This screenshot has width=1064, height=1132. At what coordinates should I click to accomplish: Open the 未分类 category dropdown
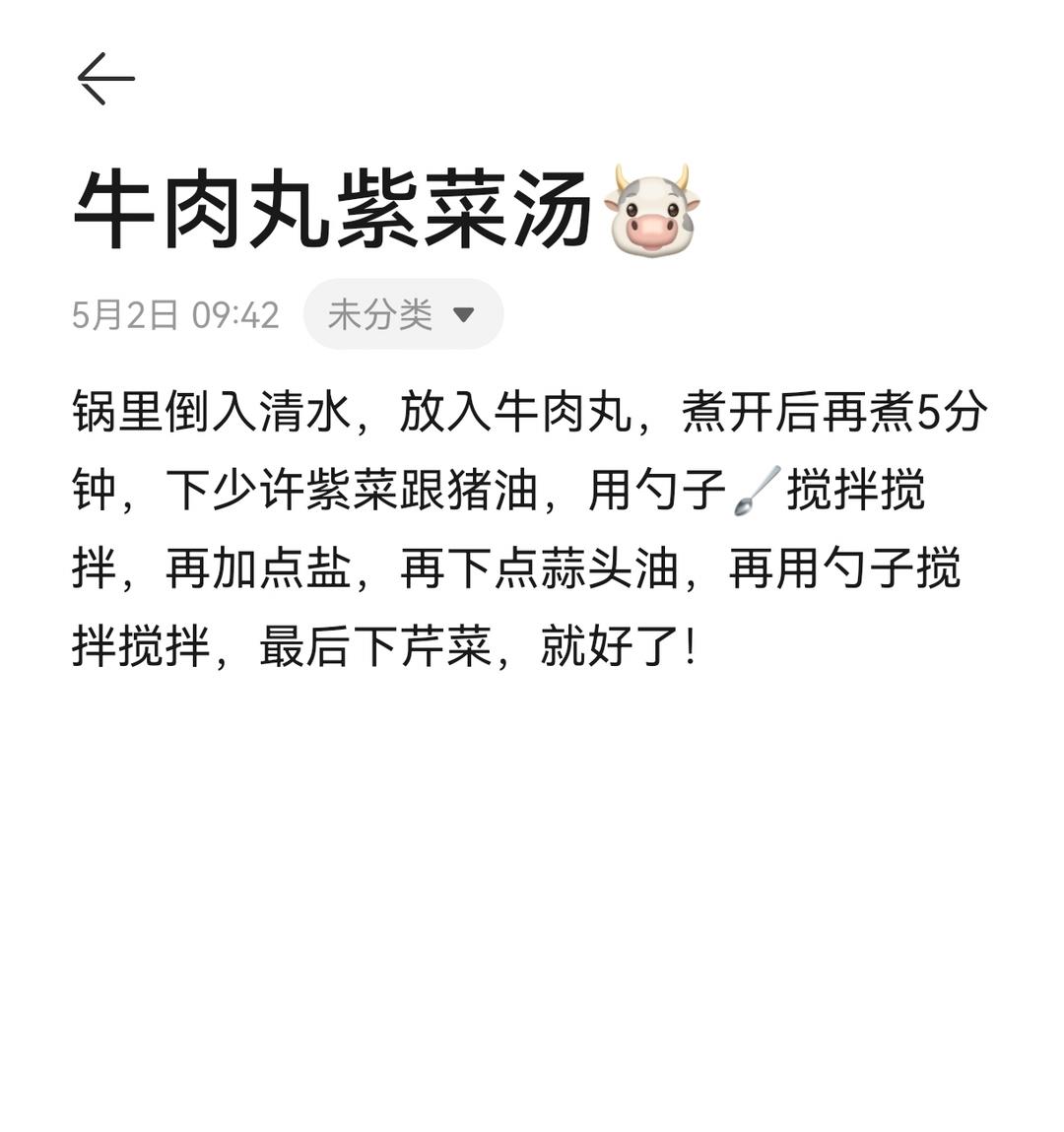(x=403, y=314)
